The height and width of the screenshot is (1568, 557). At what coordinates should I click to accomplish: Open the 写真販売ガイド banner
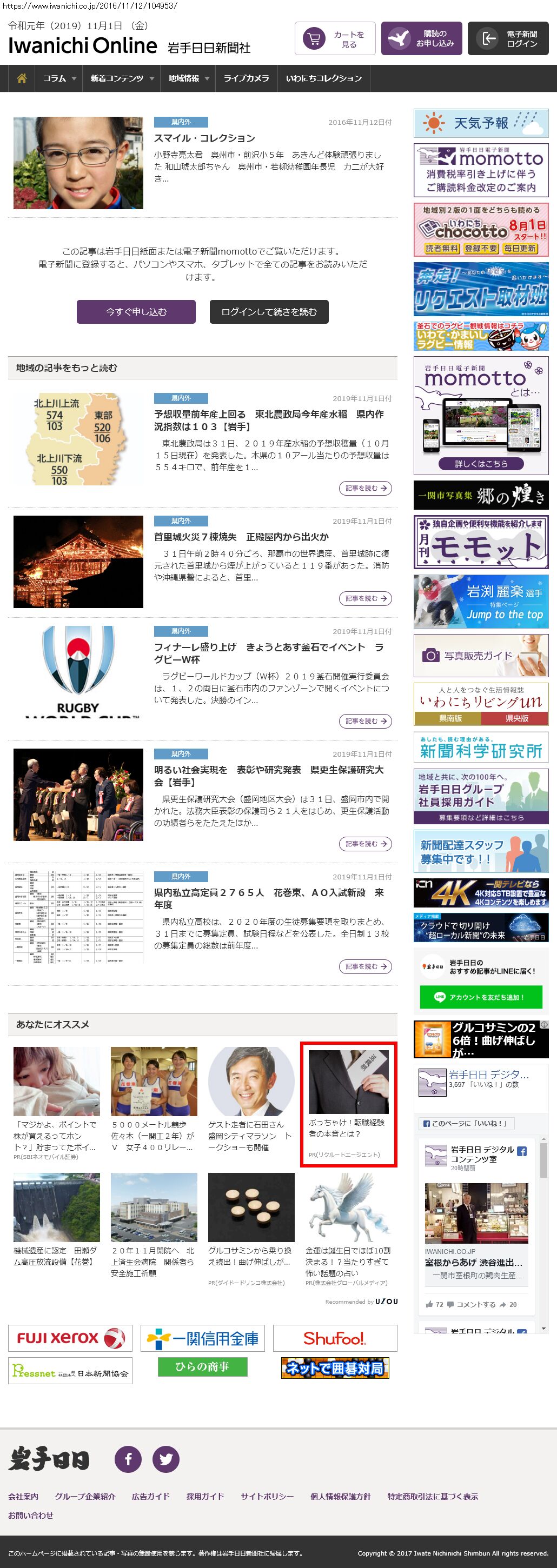pyautogui.click(x=480, y=656)
